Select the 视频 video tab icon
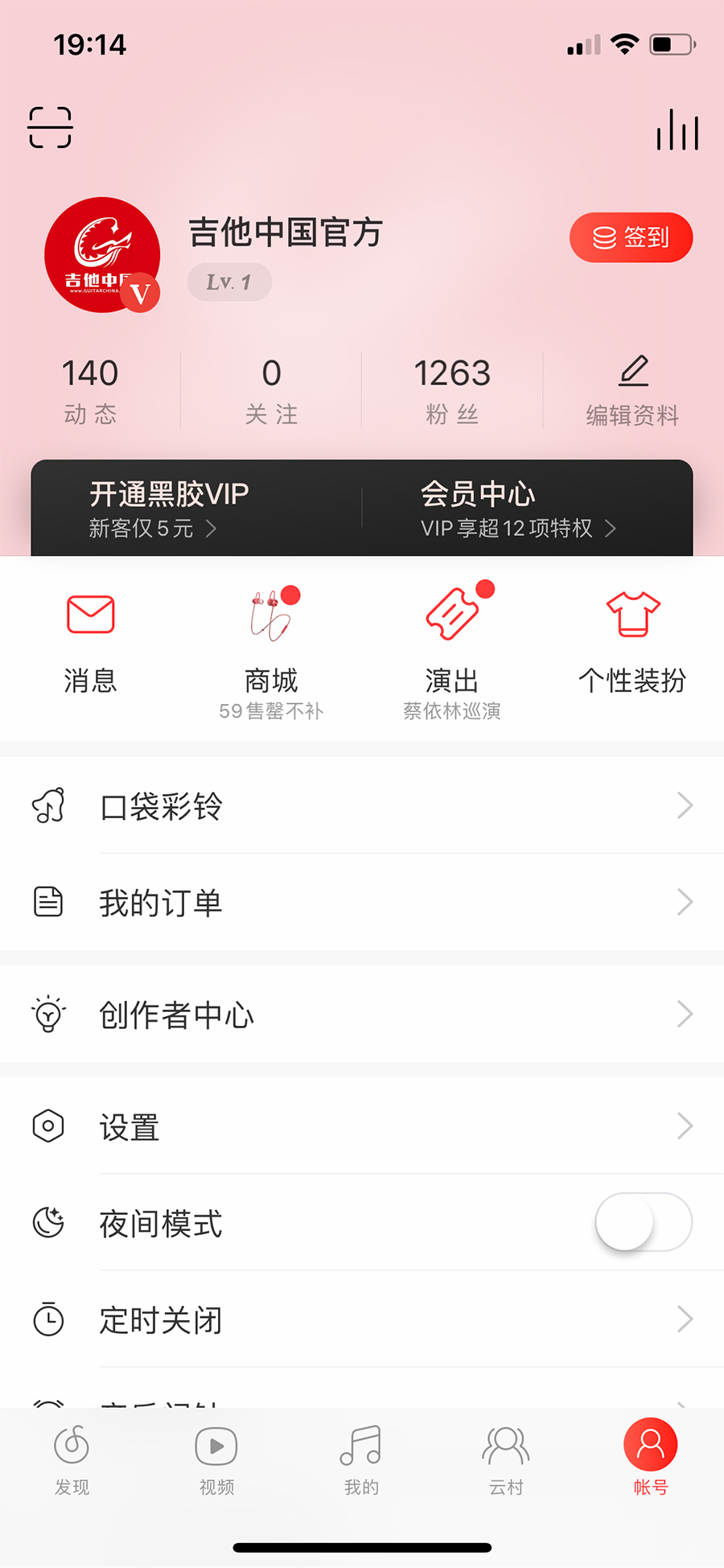724x1568 pixels. pos(215,1444)
